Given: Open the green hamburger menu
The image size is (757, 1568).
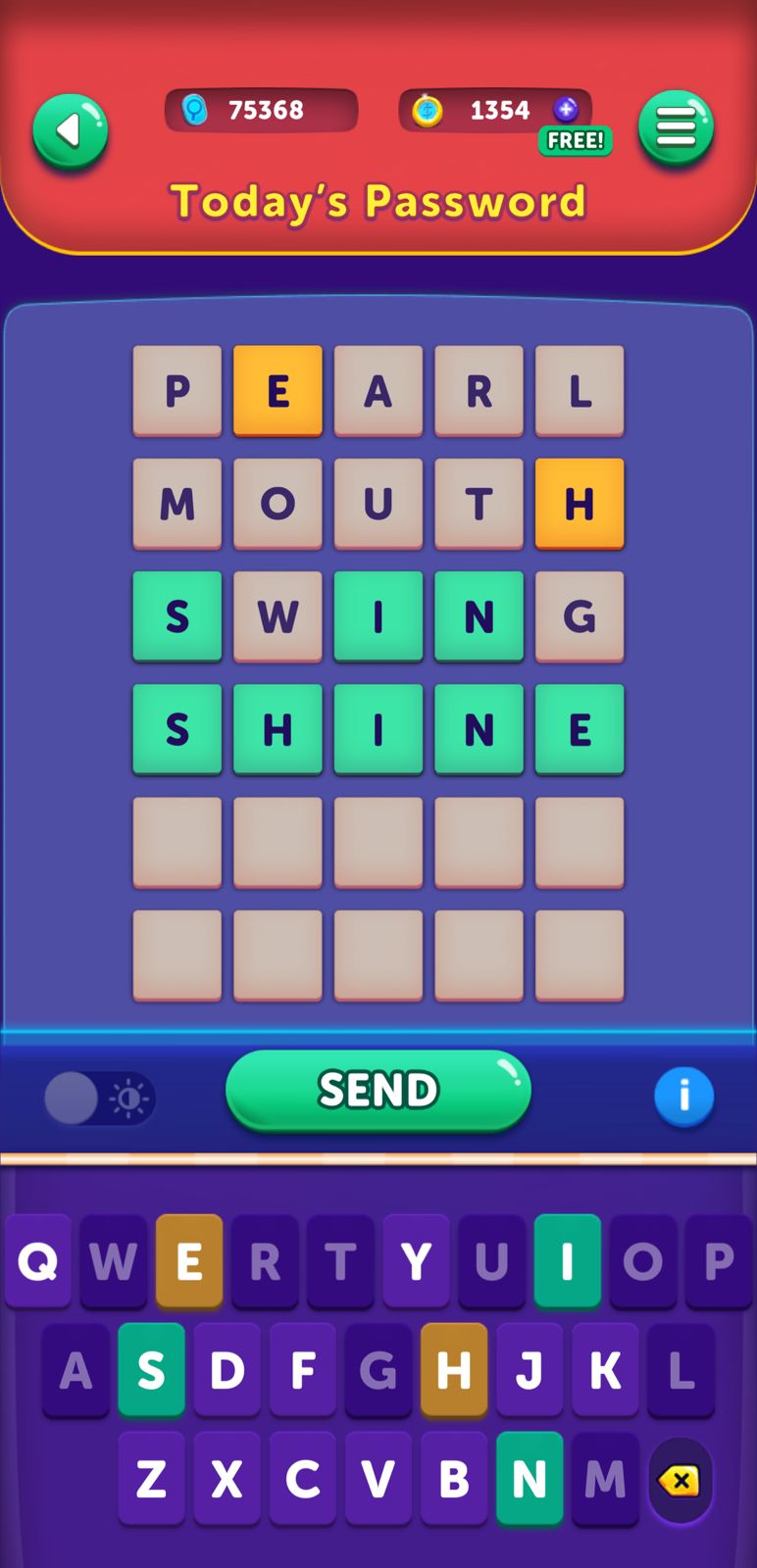Looking at the screenshot, I should (x=676, y=127).
